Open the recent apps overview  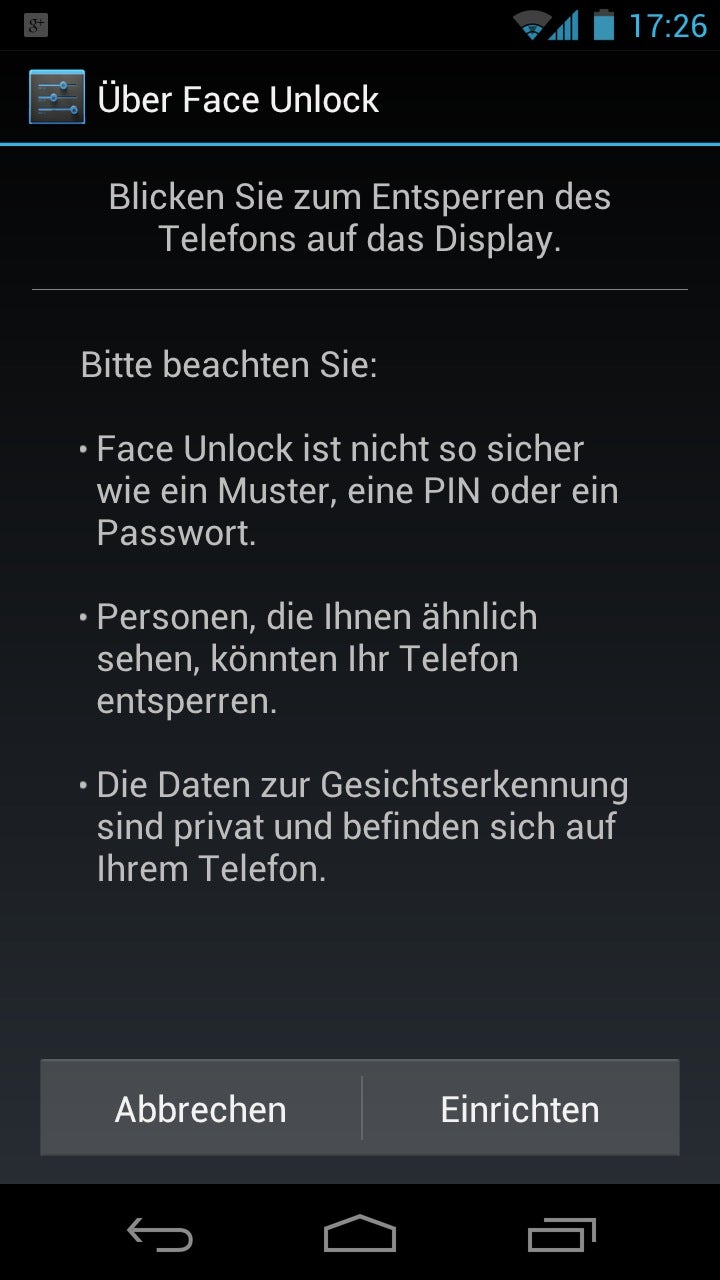click(561, 1234)
